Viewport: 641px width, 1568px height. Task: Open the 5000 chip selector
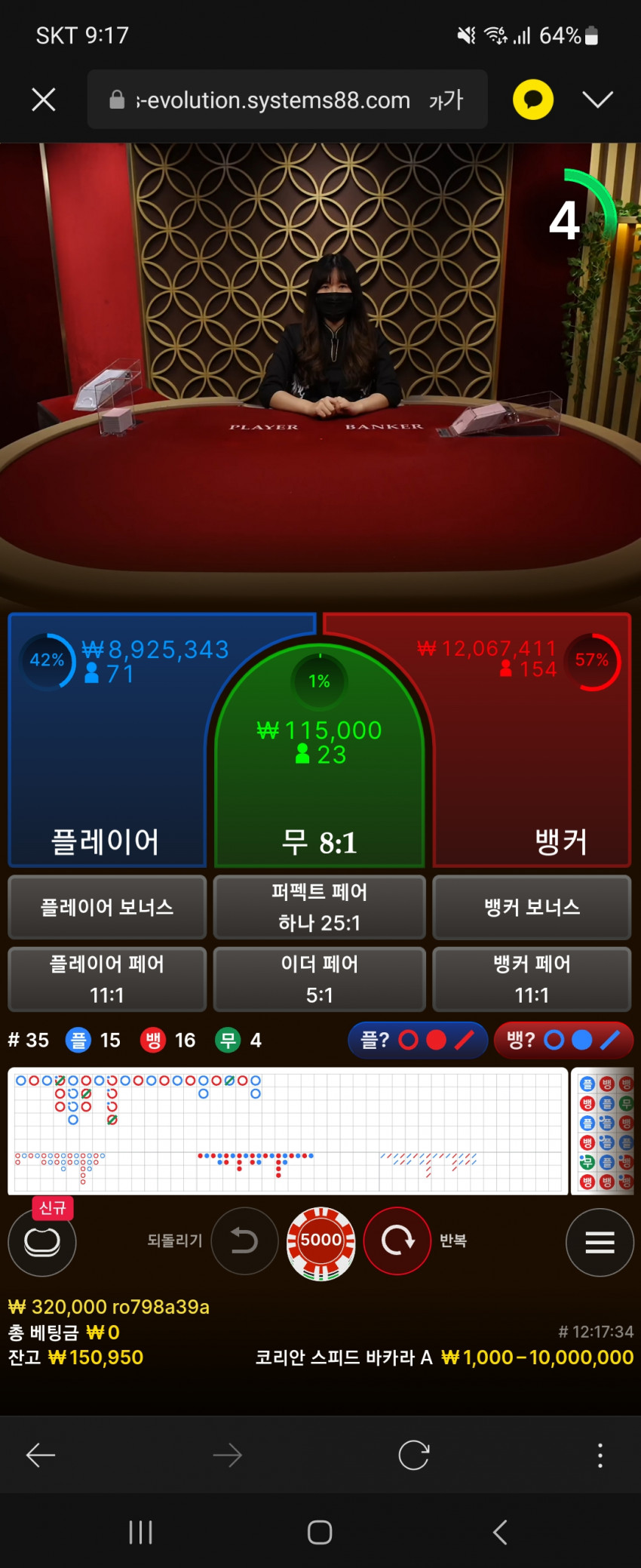(321, 1241)
